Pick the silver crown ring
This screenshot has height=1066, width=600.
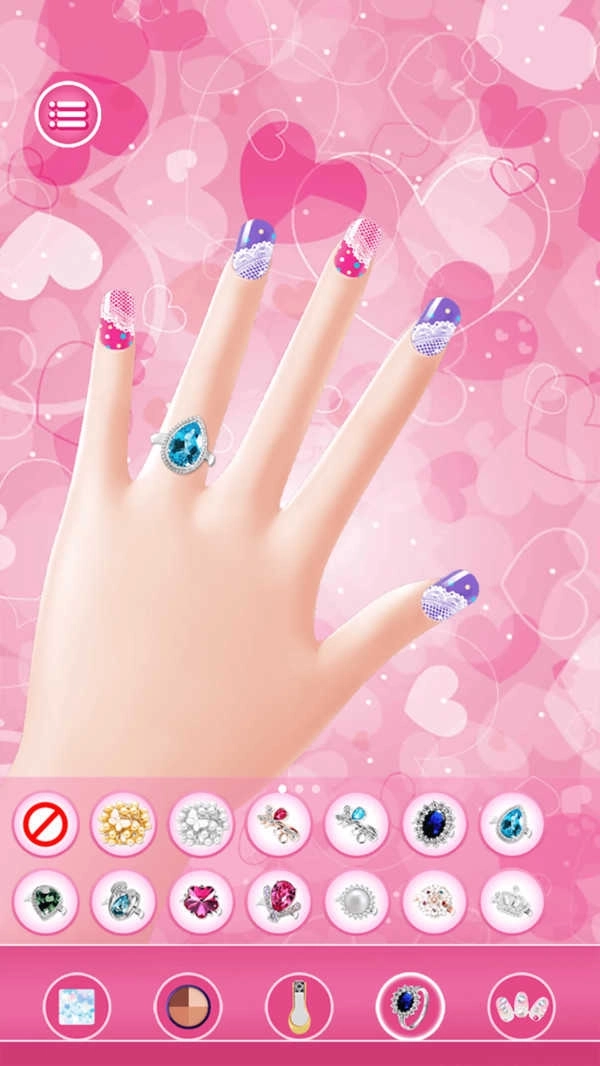coord(512,901)
